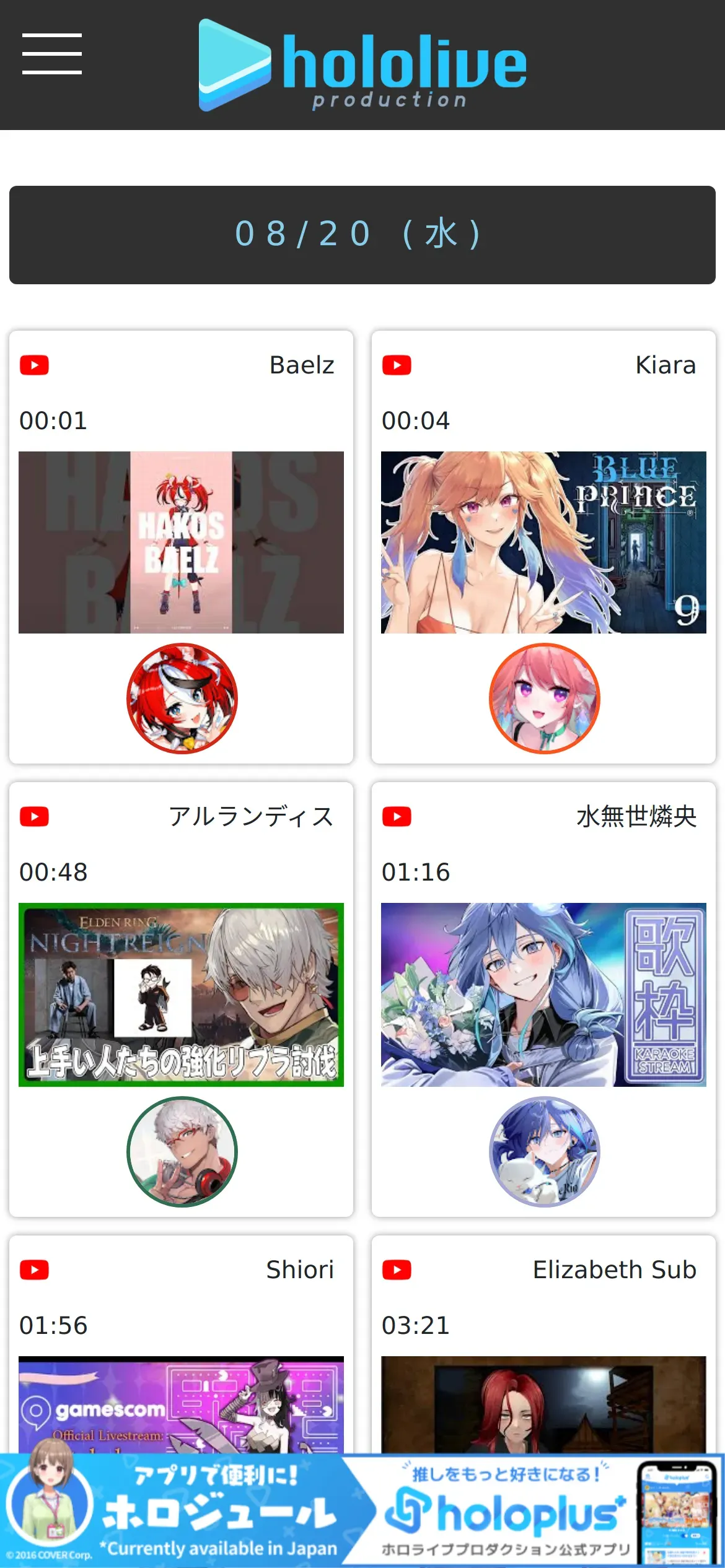Go to hololive production home logo
Screen dimensions: 725x1568
tap(362, 65)
